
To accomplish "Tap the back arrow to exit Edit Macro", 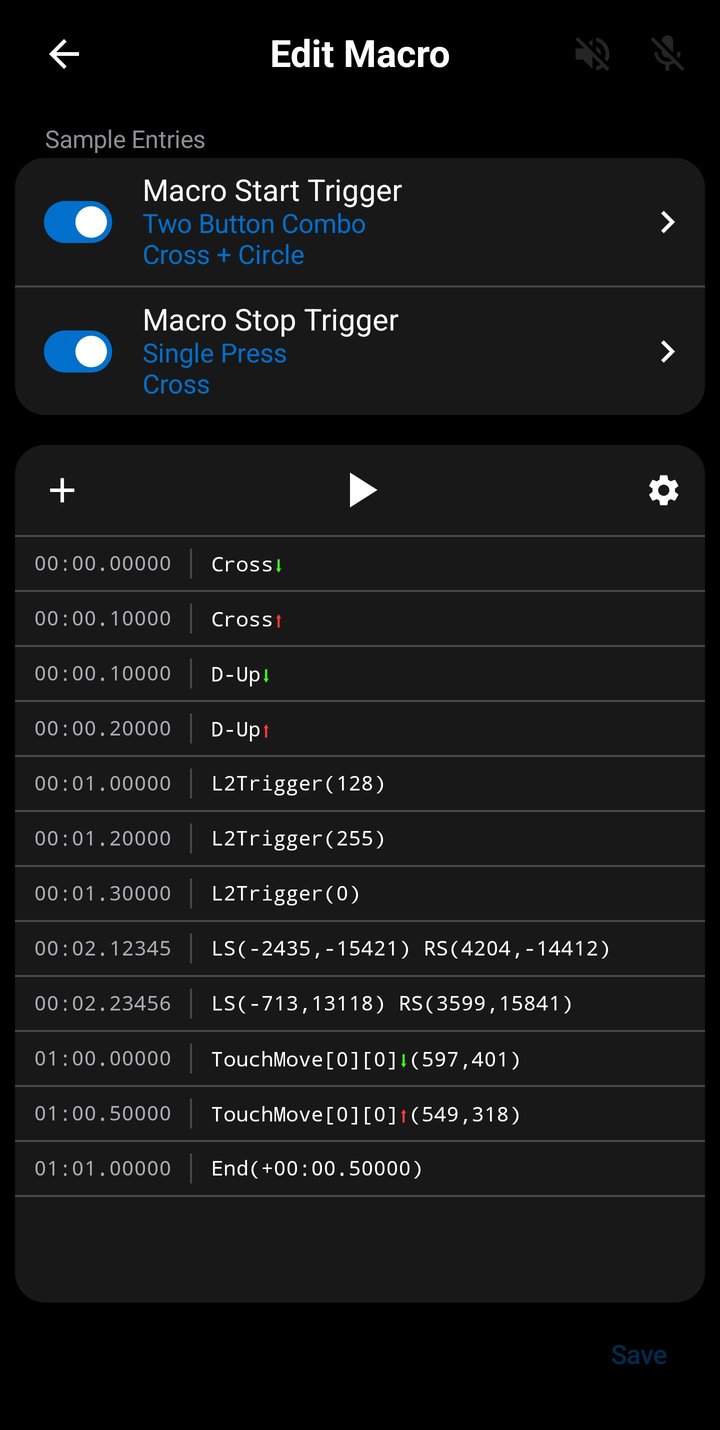I will point(64,54).
